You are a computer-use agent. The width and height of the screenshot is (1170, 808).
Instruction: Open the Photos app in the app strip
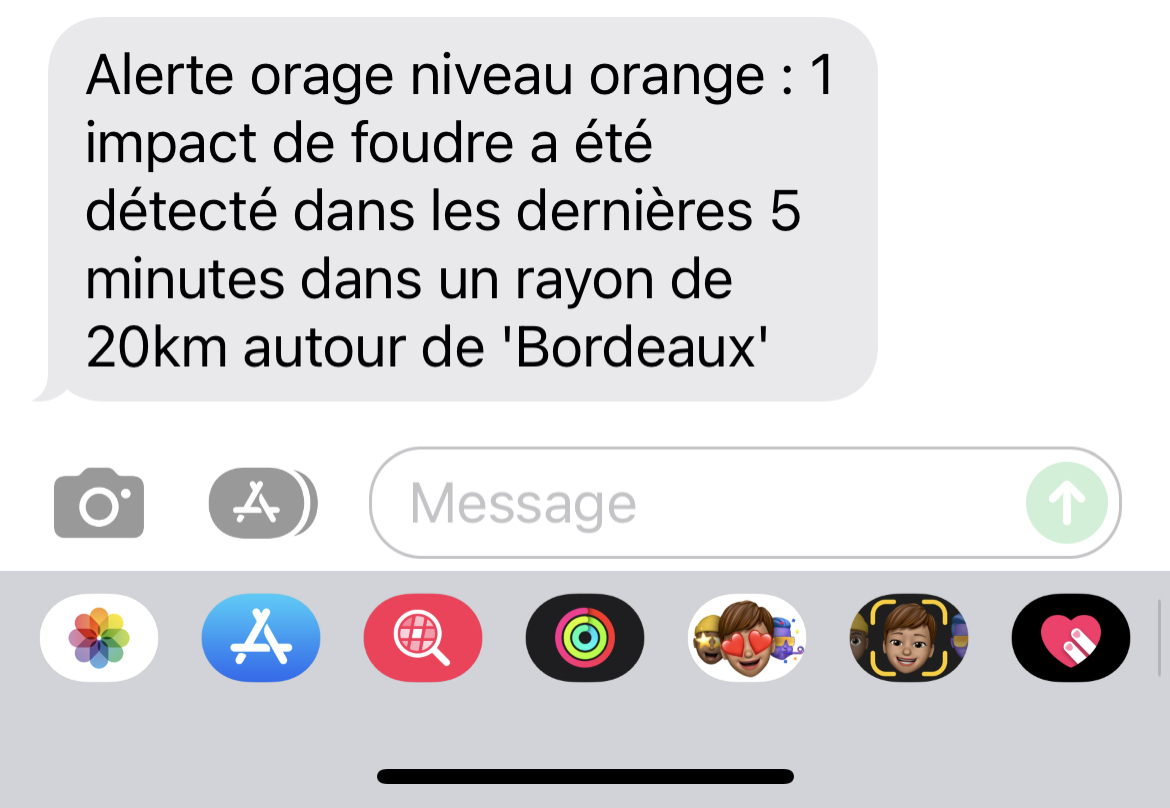click(x=98, y=638)
